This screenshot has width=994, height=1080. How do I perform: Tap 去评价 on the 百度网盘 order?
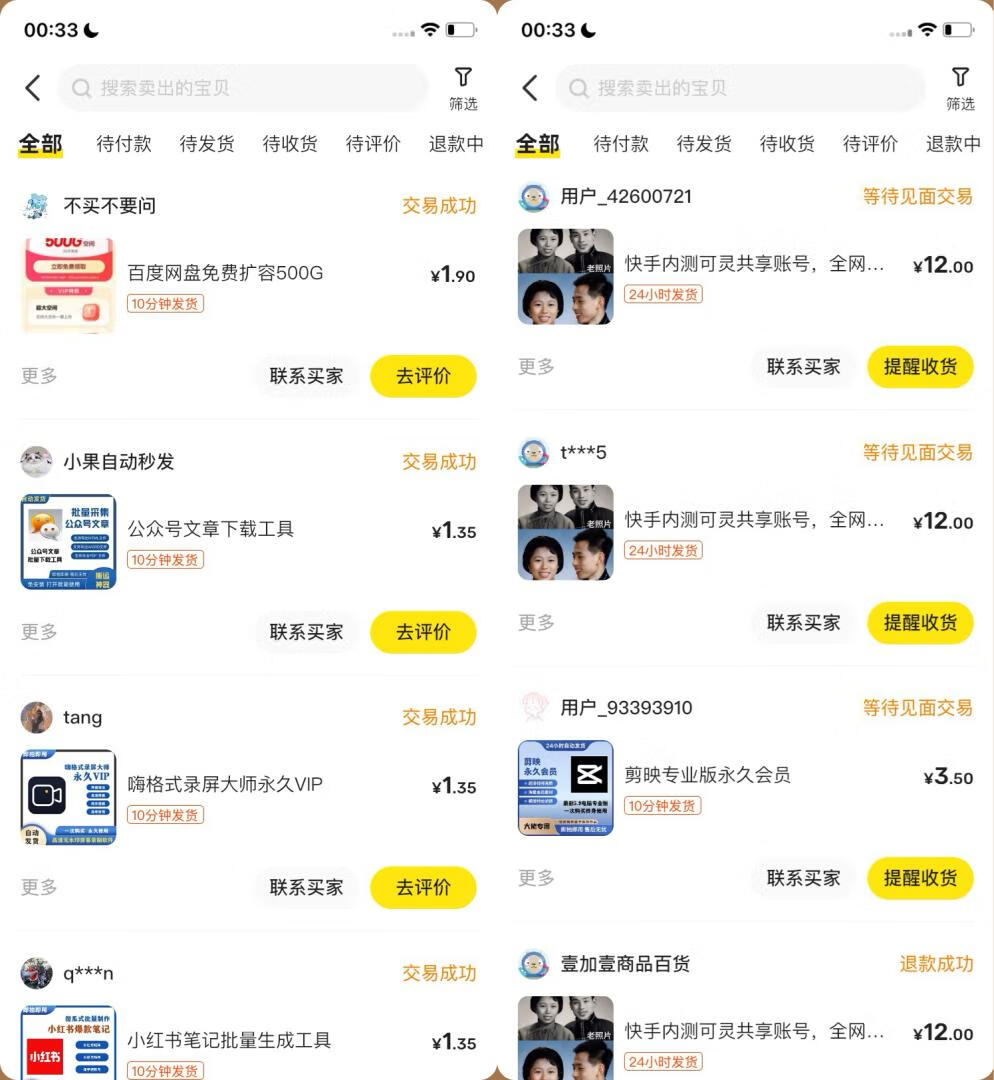pyautogui.click(x=423, y=376)
